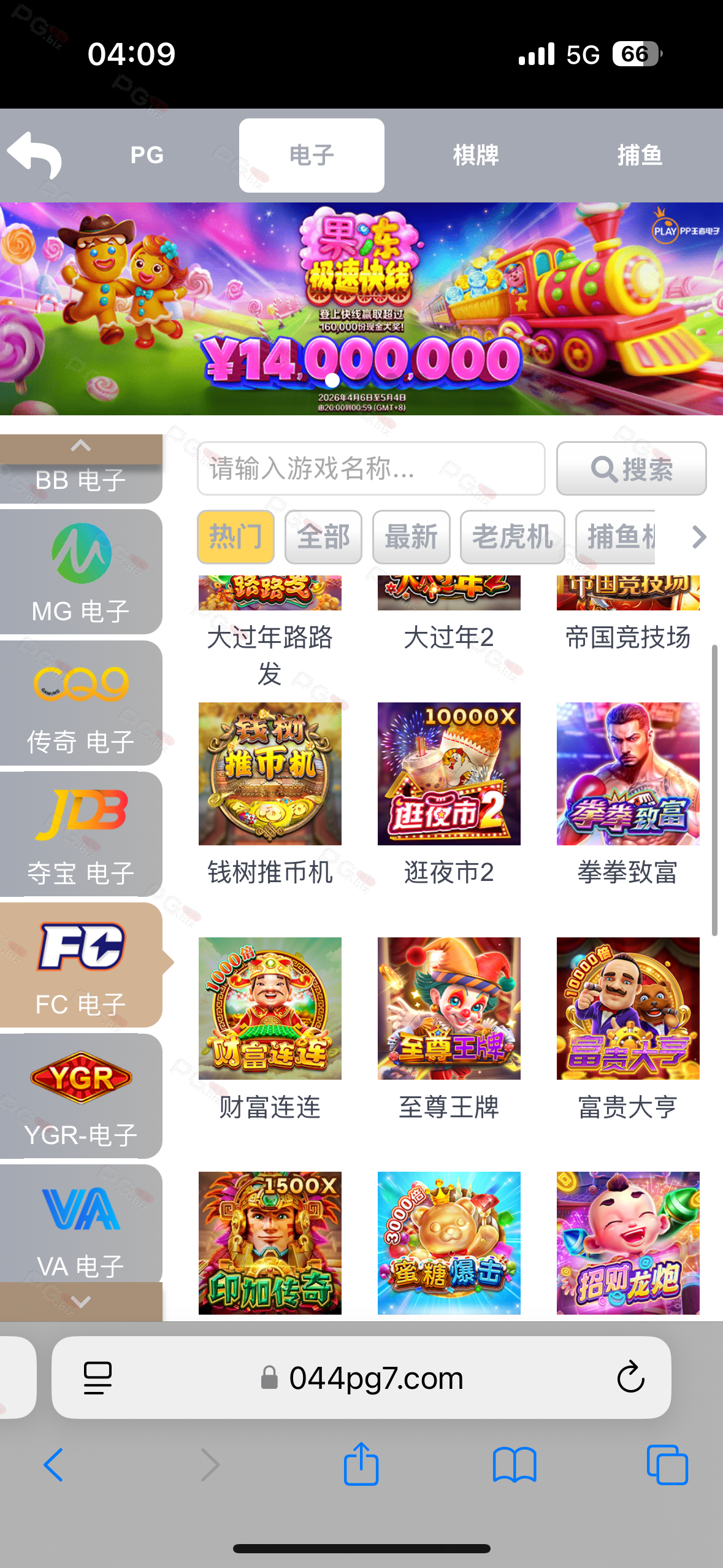
Task: Reload the page in the browser
Action: click(x=630, y=1378)
